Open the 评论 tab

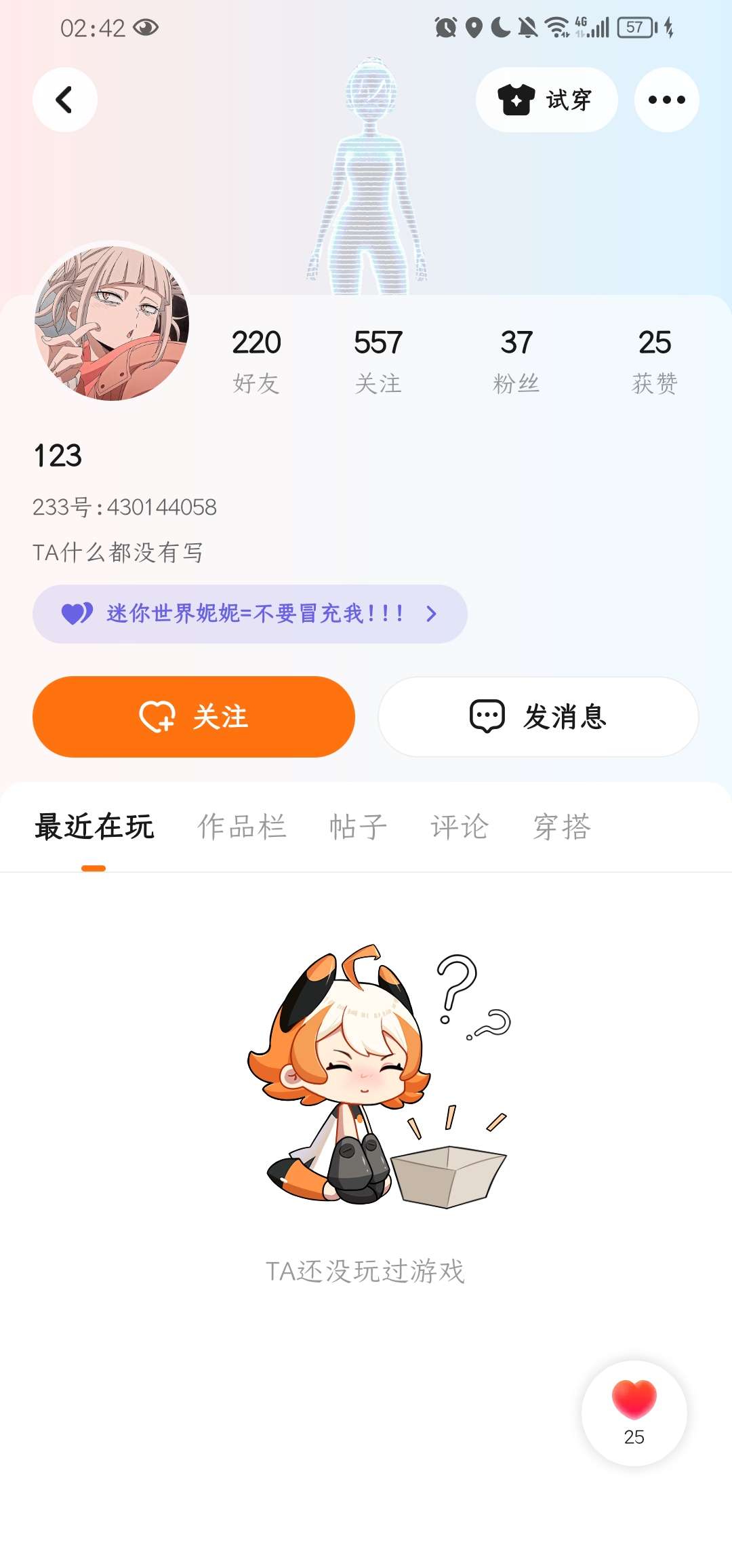click(460, 827)
